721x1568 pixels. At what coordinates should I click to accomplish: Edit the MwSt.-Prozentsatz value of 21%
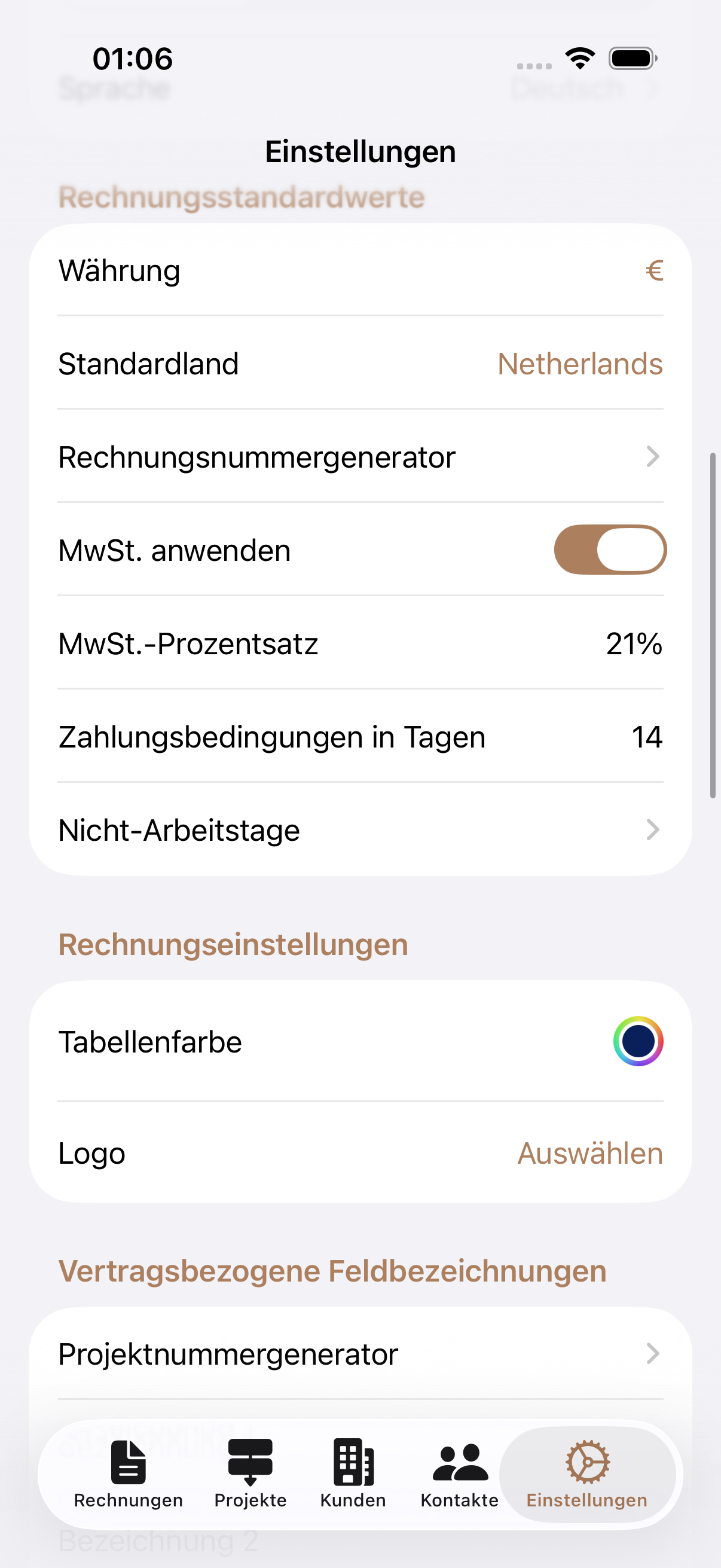[x=634, y=643]
